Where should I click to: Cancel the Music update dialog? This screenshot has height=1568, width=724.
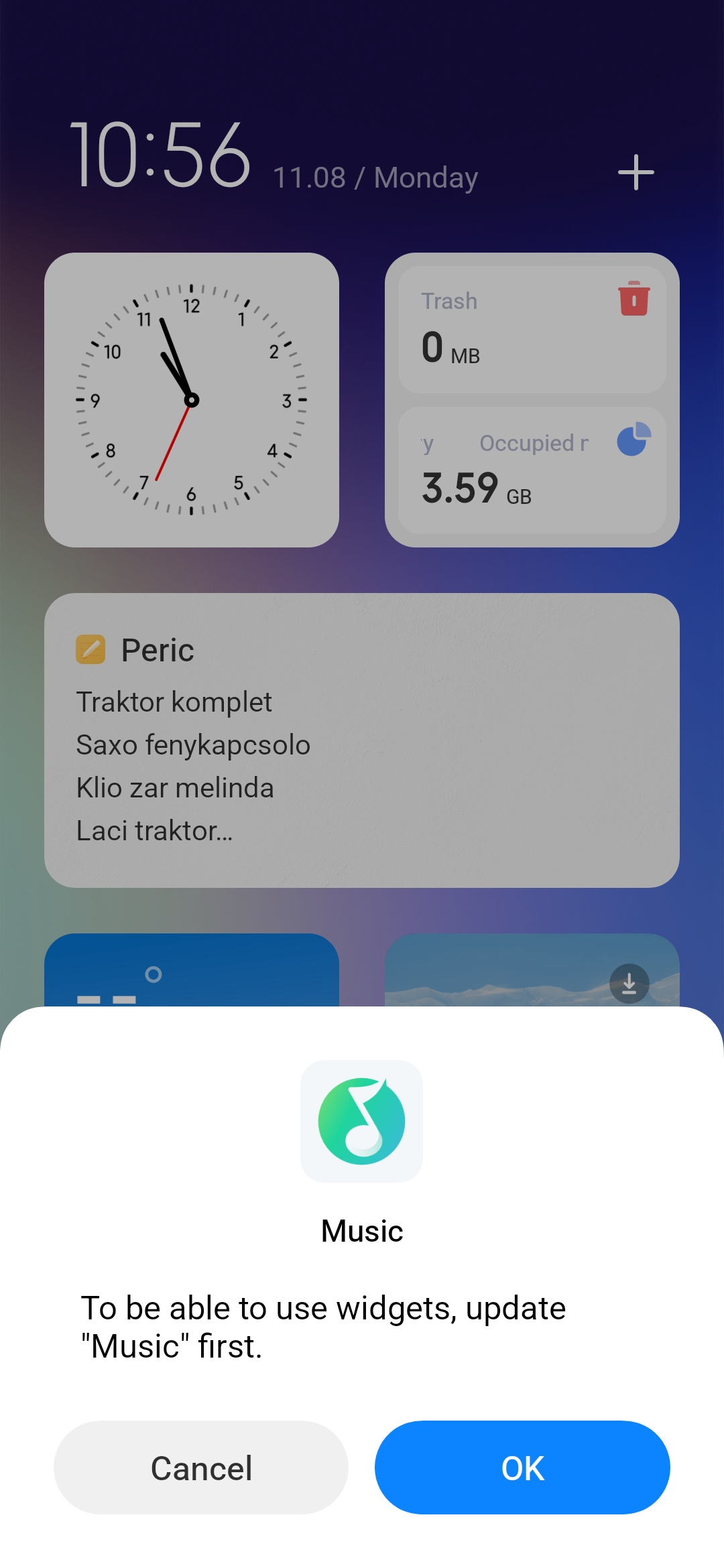click(201, 1467)
